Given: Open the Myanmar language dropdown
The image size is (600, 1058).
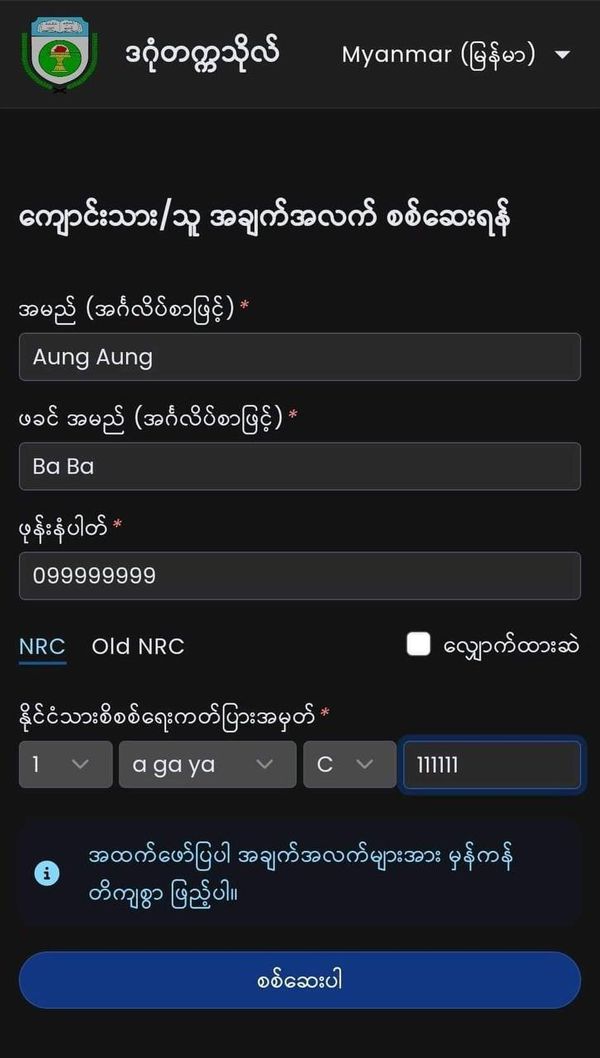Looking at the screenshot, I should point(455,55).
